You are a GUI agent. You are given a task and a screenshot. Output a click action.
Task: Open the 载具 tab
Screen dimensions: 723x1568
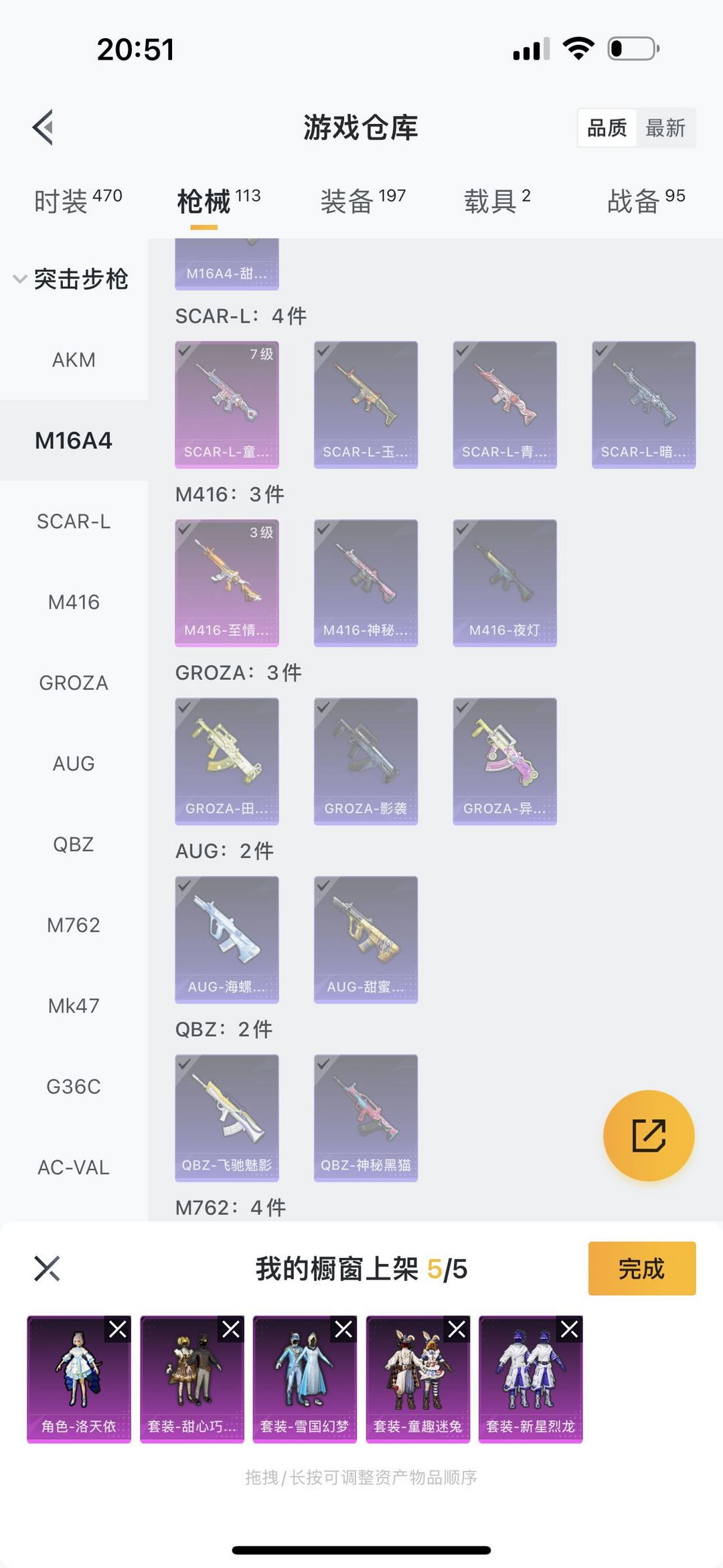coord(497,200)
